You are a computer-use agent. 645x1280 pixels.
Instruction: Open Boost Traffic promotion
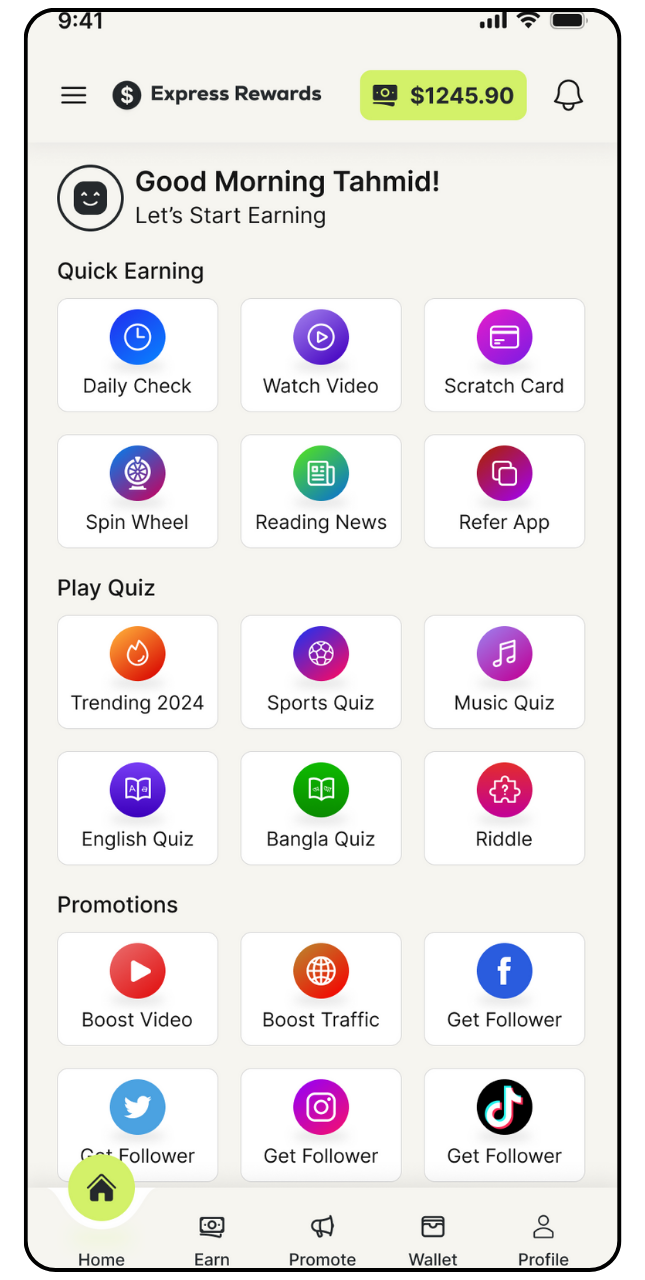pos(321,989)
